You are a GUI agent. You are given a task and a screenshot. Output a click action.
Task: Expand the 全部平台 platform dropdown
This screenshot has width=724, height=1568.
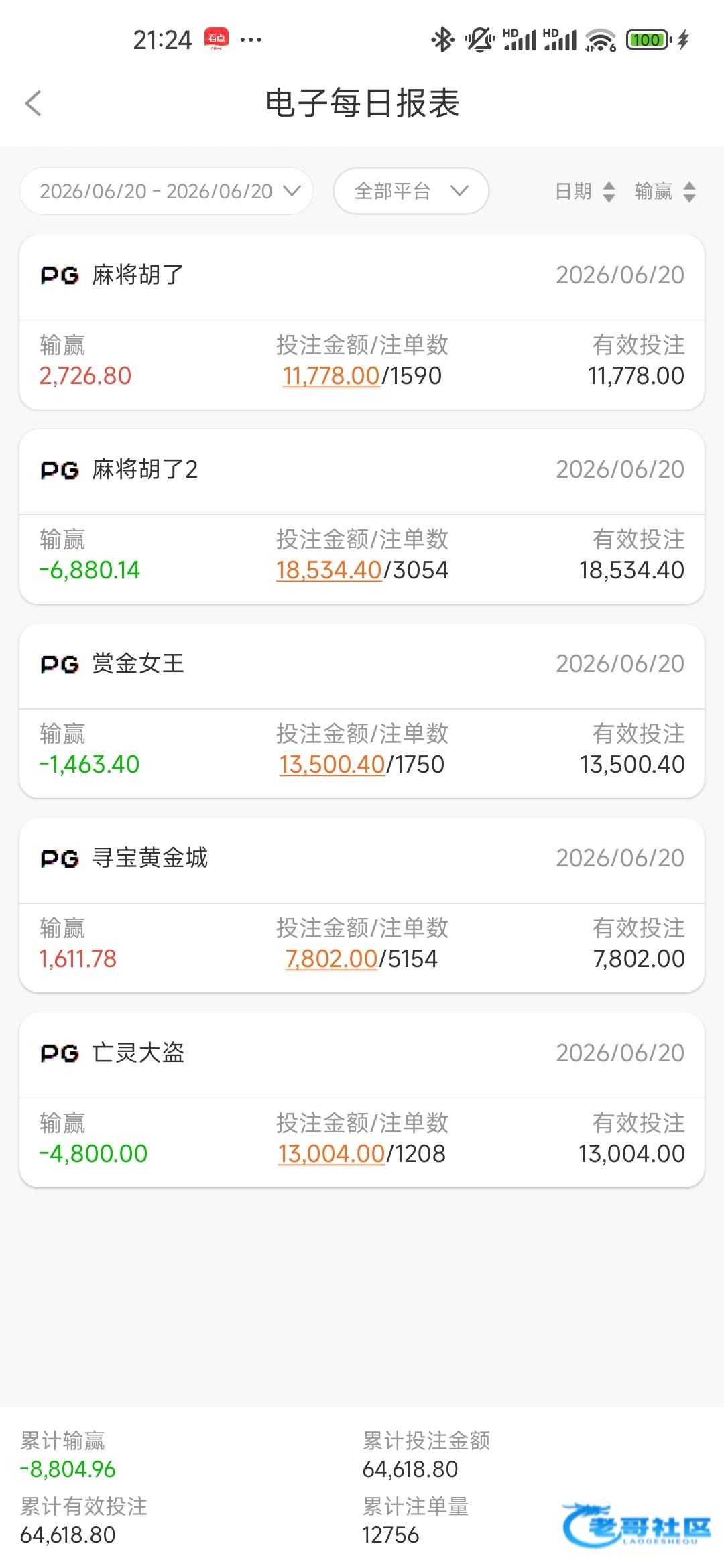[x=411, y=191]
